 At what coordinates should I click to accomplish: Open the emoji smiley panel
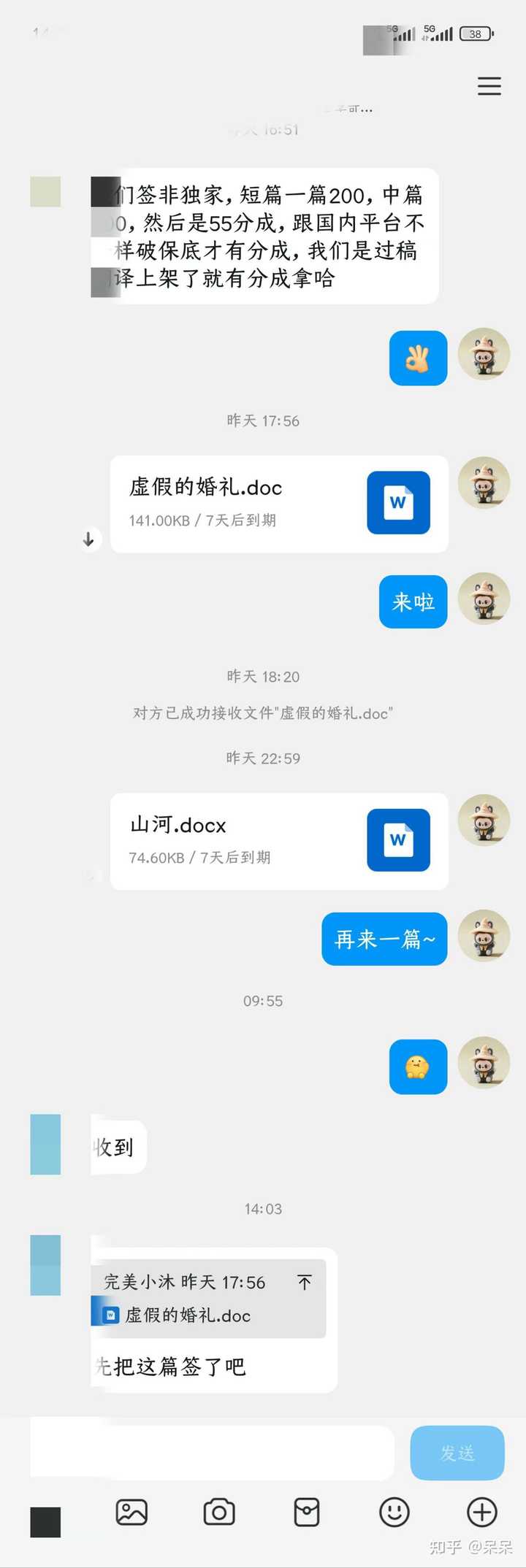pos(394,1512)
